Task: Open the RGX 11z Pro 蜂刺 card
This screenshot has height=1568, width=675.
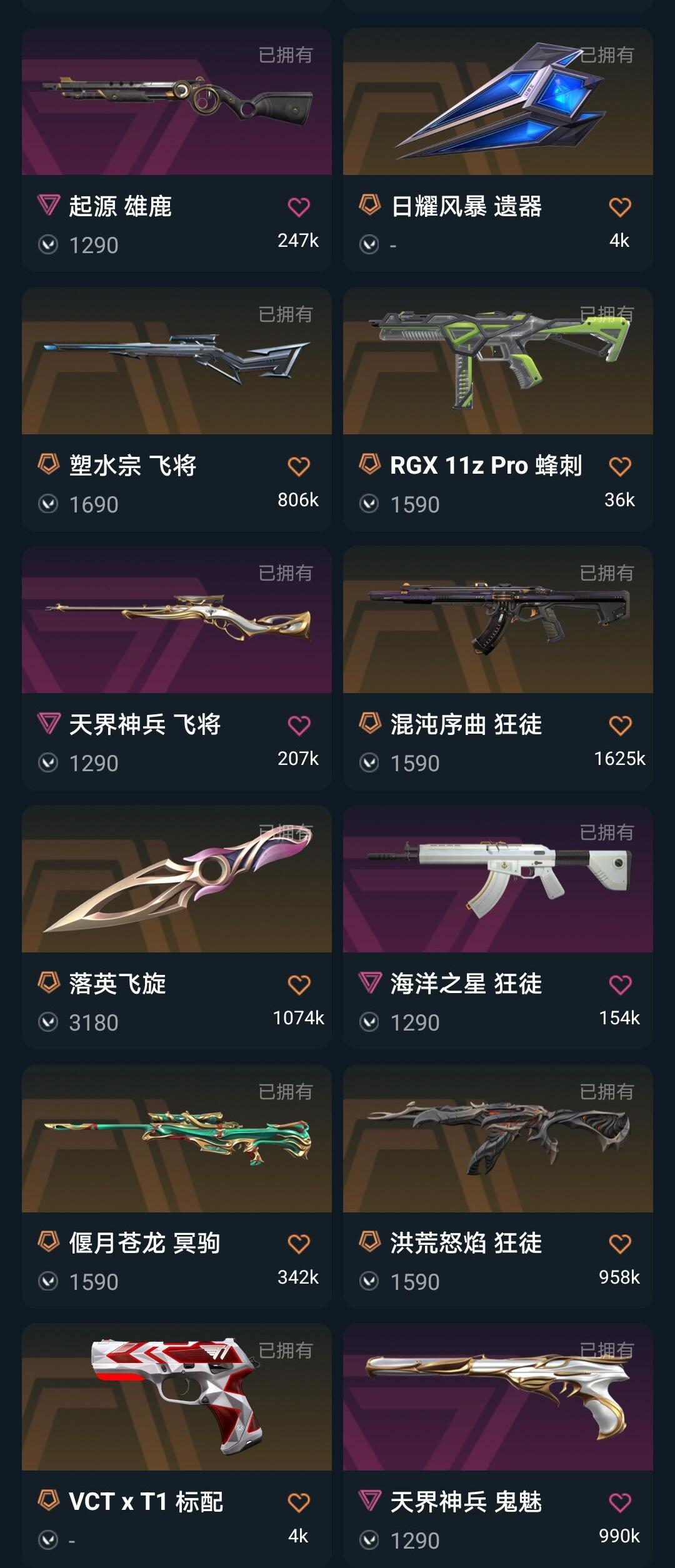Action: (497, 361)
